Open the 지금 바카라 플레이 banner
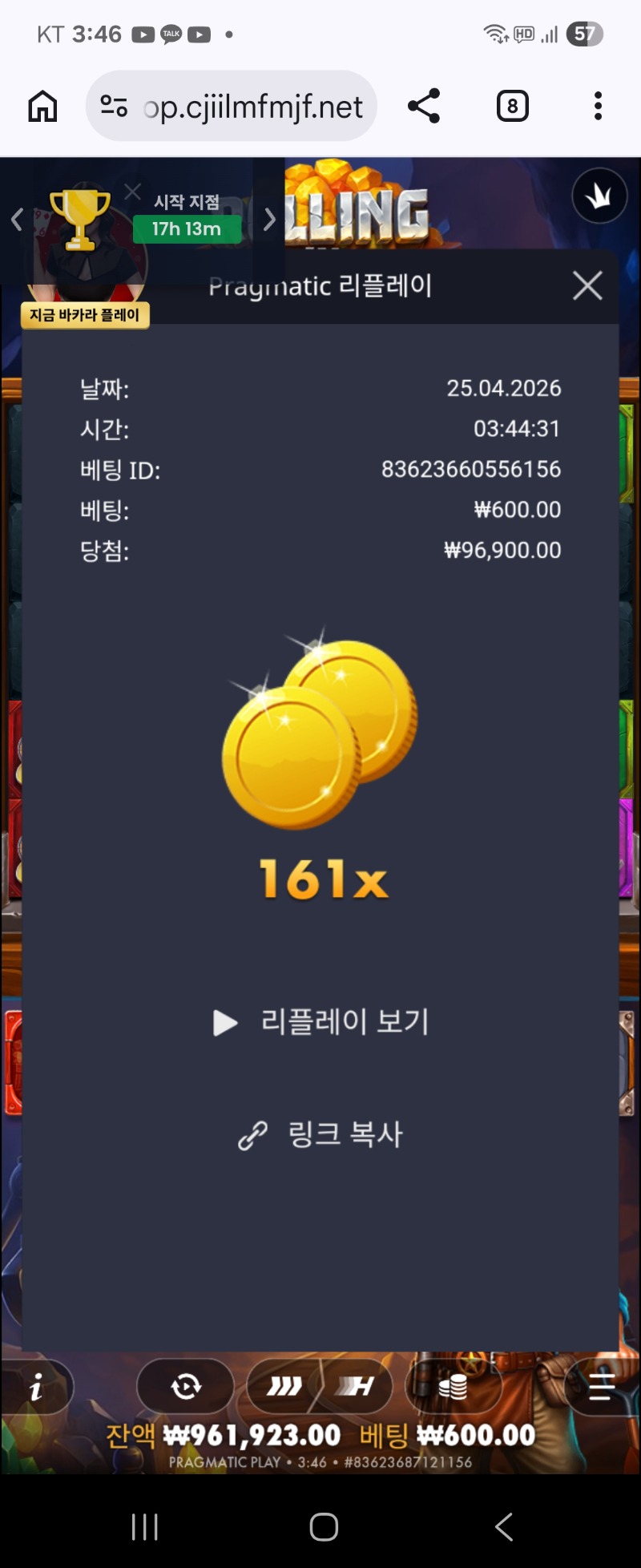The height and width of the screenshot is (1568, 641). pyautogui.click(x=85, y=315)
